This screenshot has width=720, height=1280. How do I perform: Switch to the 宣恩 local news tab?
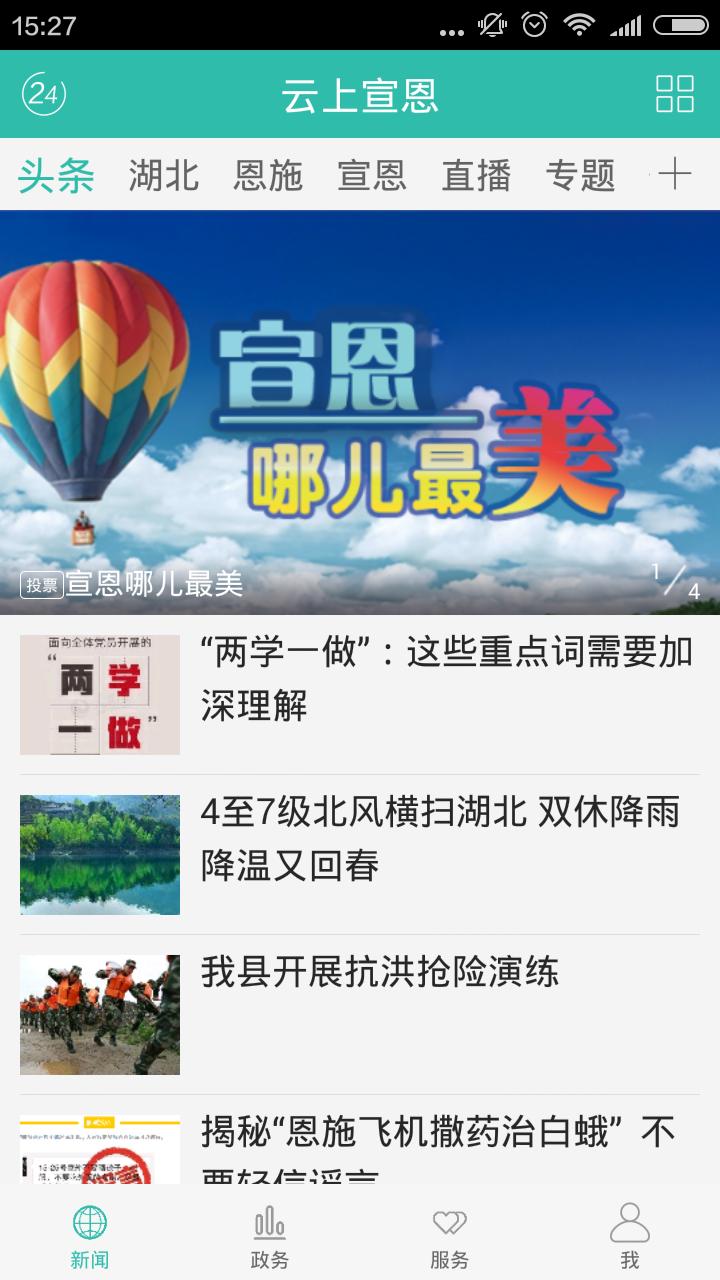click(x=375, y=175)
